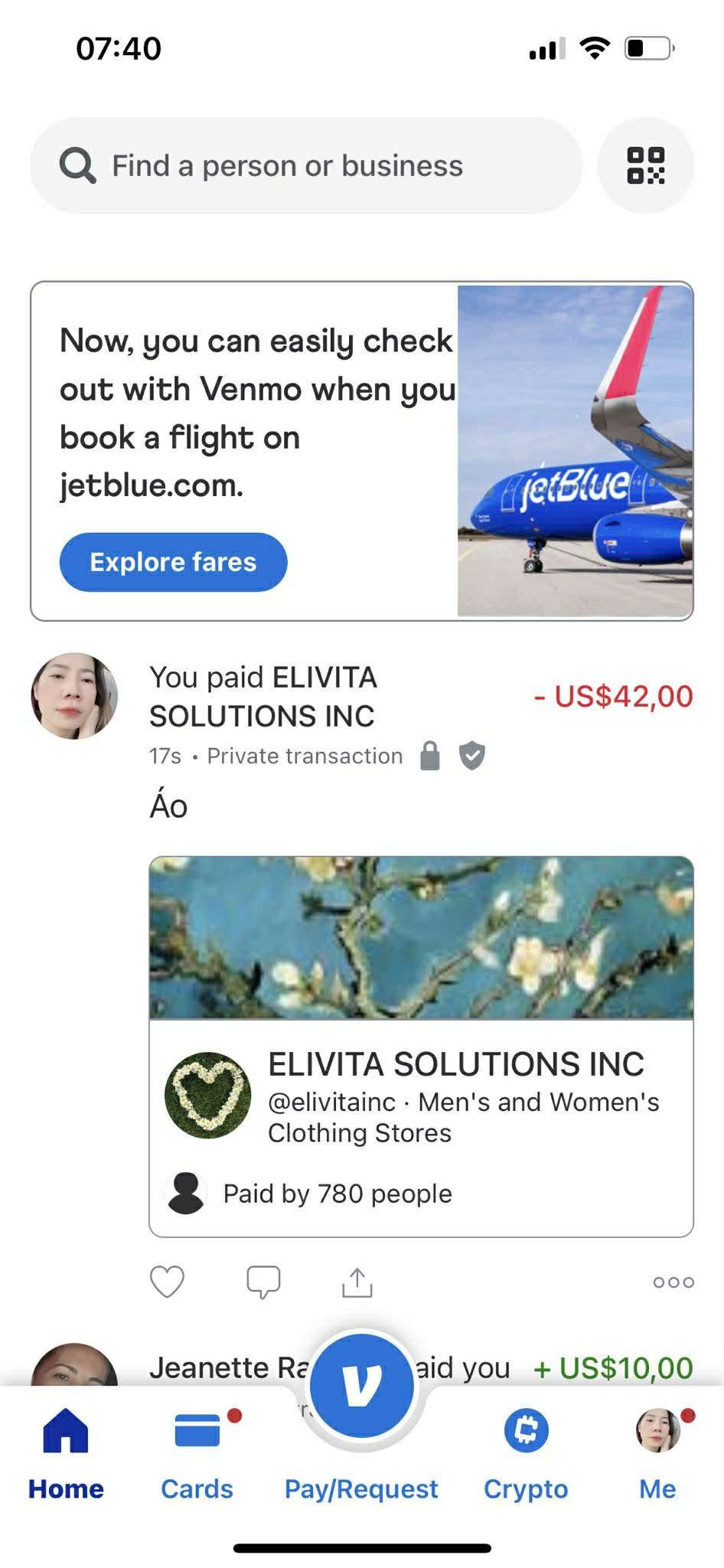Switch to the Cards tab
The image size is (724, 1568).
197,1449
